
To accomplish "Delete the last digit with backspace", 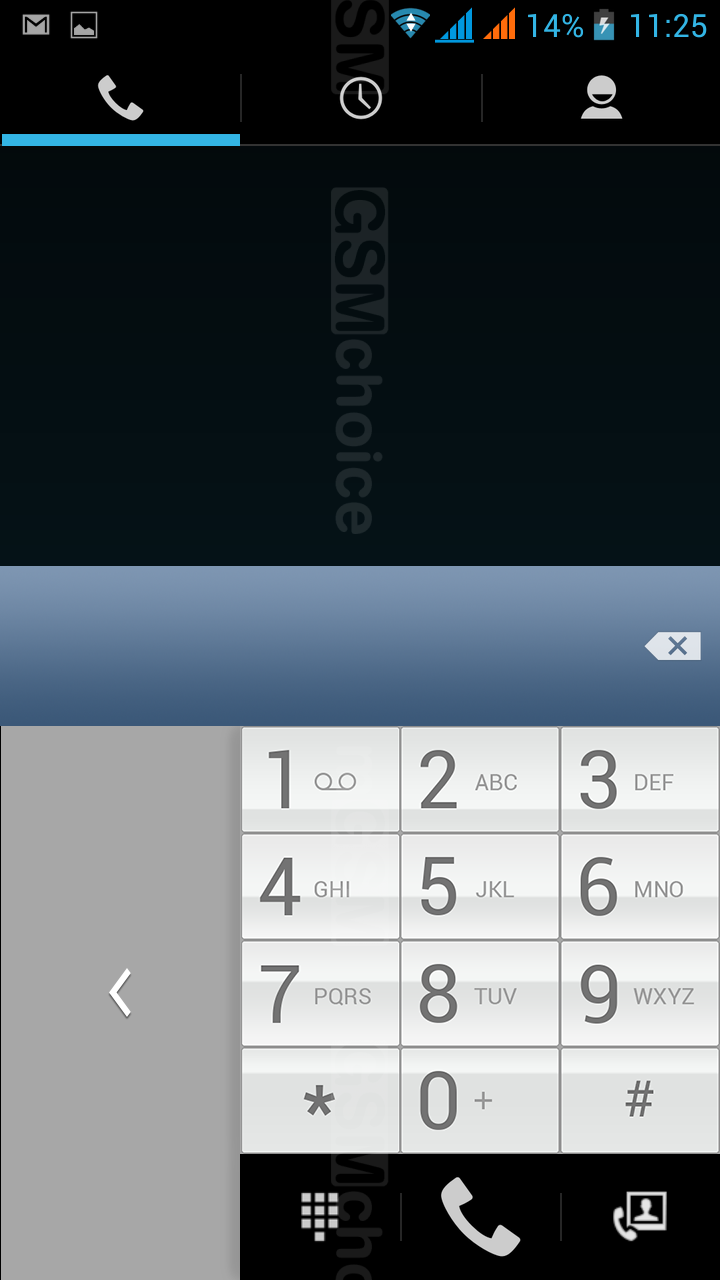I will click(673, 646).
